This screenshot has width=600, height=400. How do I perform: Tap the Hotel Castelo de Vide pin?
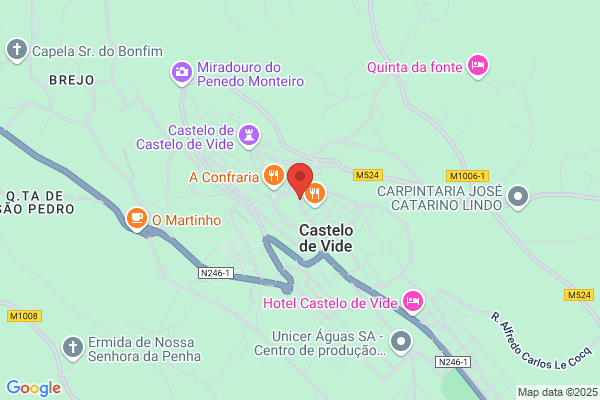tap(413, 302)
